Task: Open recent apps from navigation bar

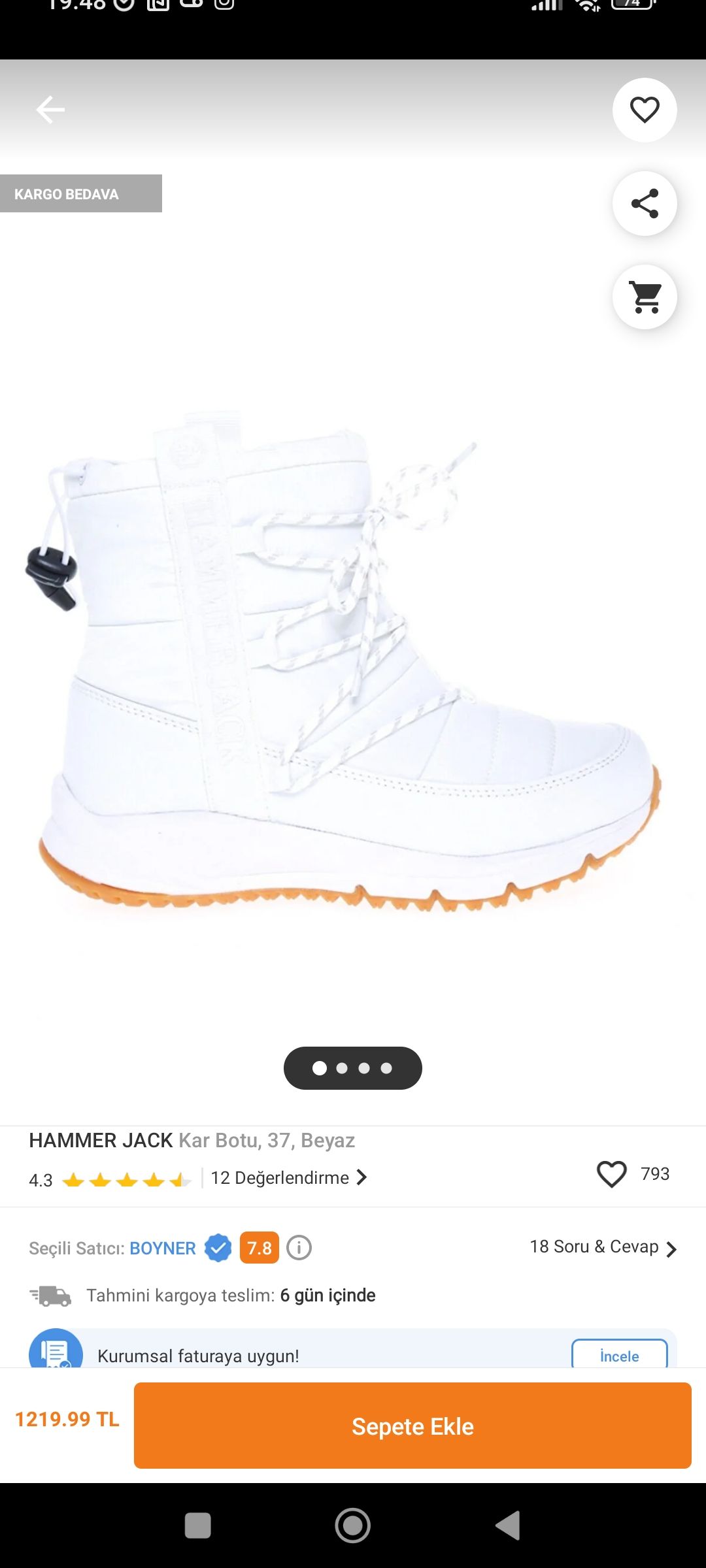Action: pos(198,1526)
